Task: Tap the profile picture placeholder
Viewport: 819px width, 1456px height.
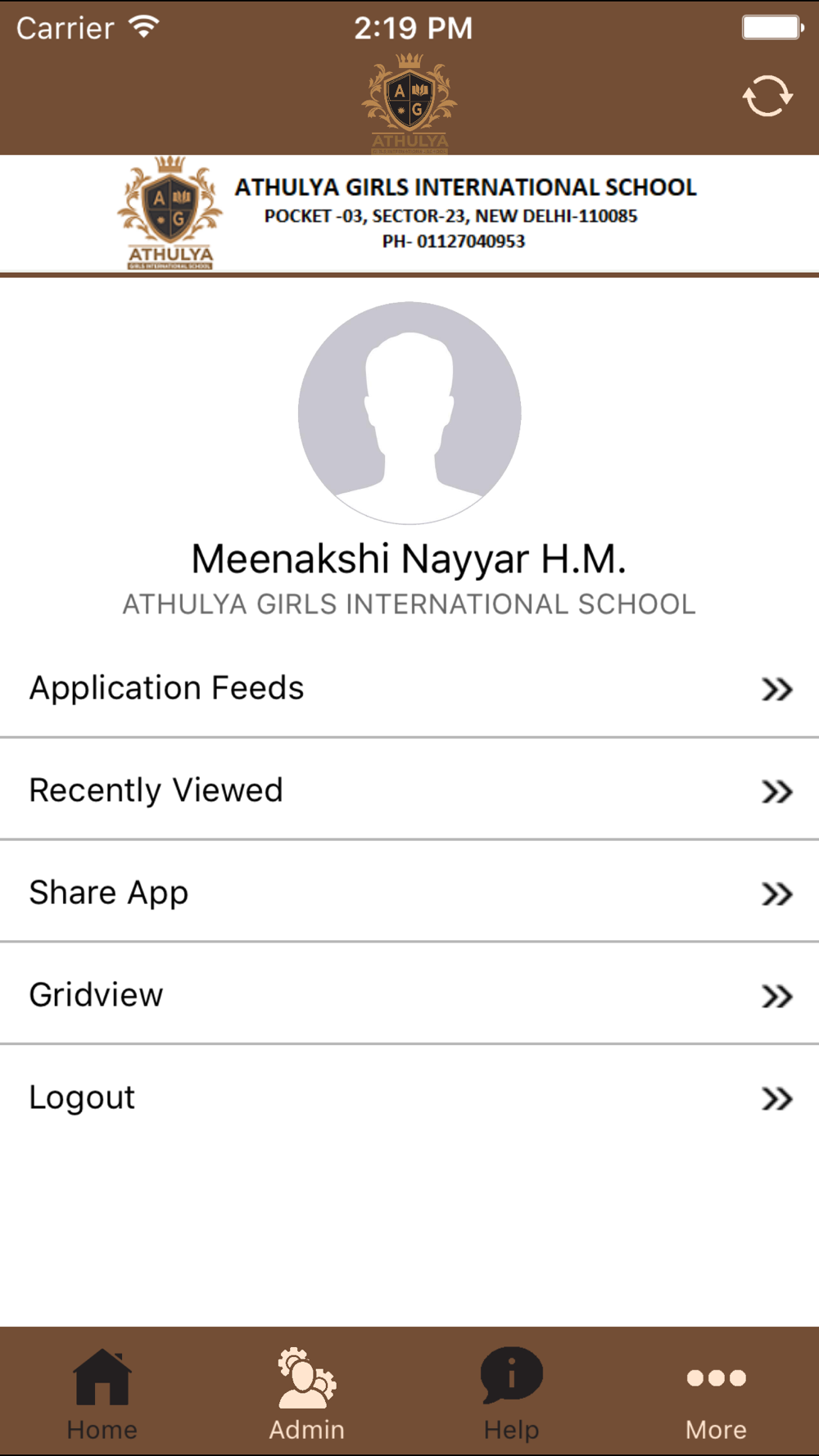Action: (409, 413)
